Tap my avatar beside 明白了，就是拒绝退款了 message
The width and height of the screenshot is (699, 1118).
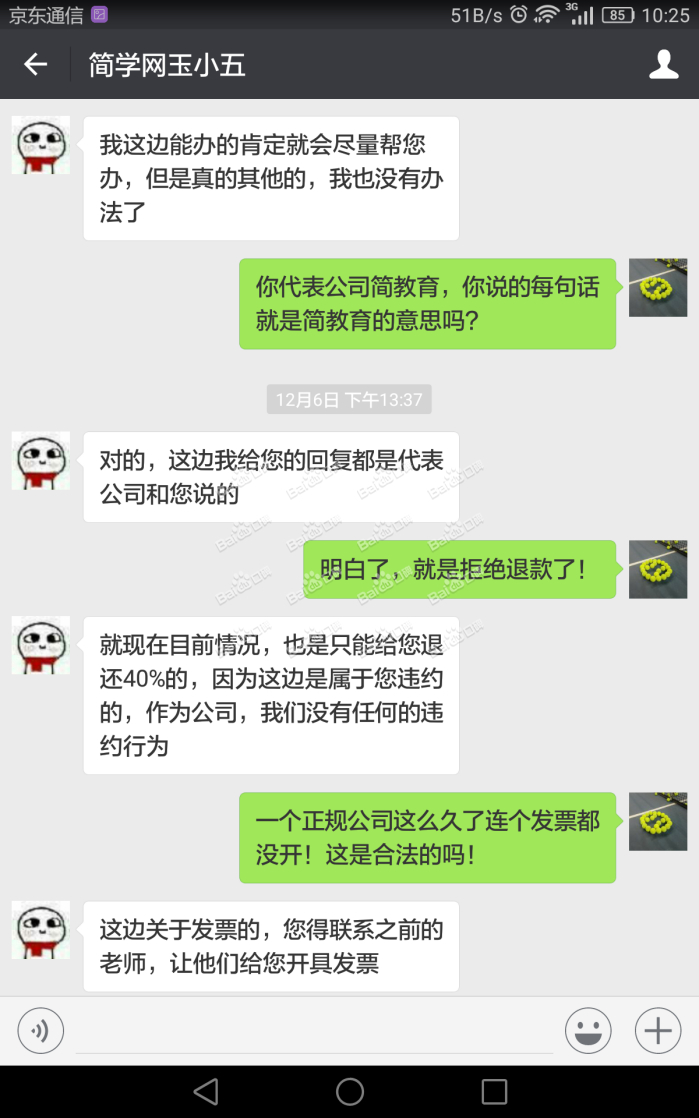tap(657, 569)
